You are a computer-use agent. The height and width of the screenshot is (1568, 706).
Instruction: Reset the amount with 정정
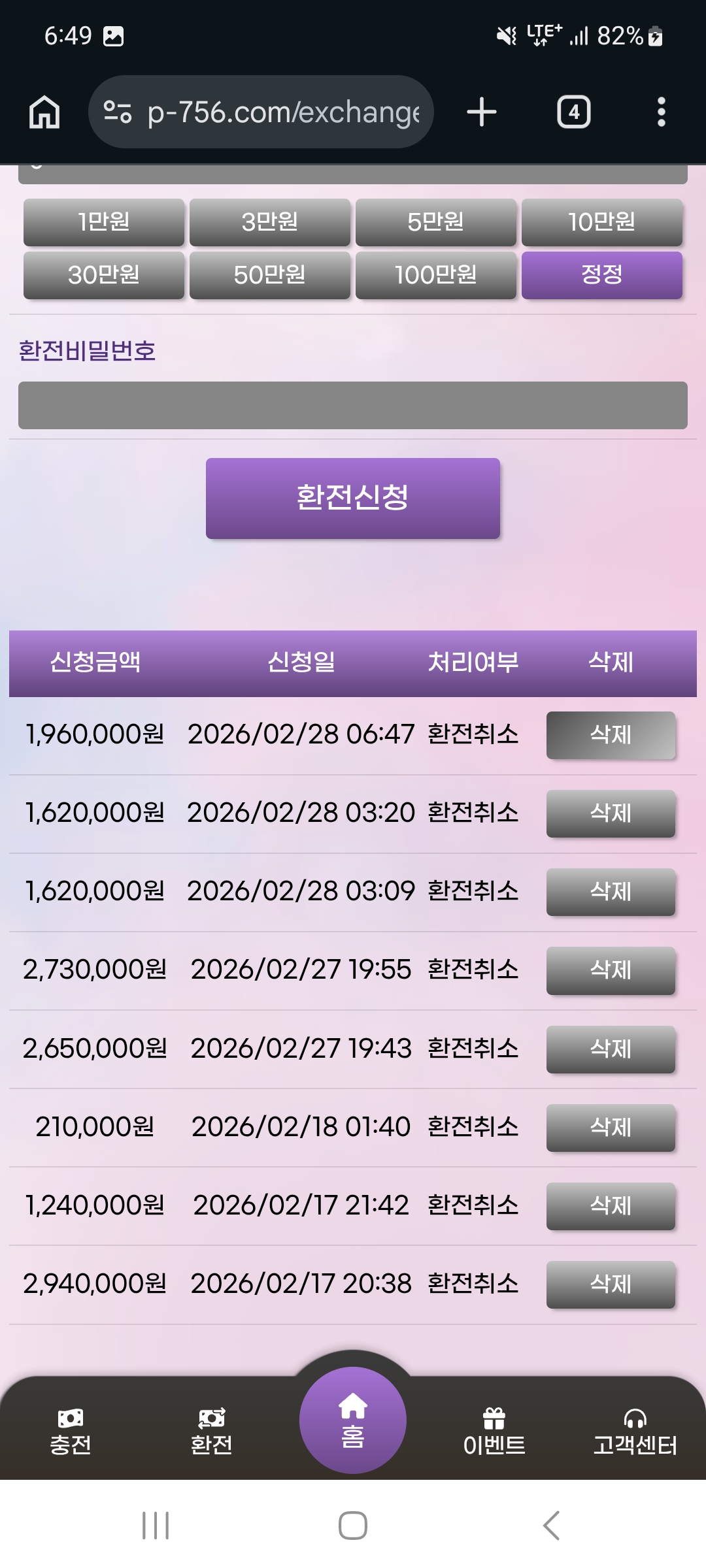(602, 275)
